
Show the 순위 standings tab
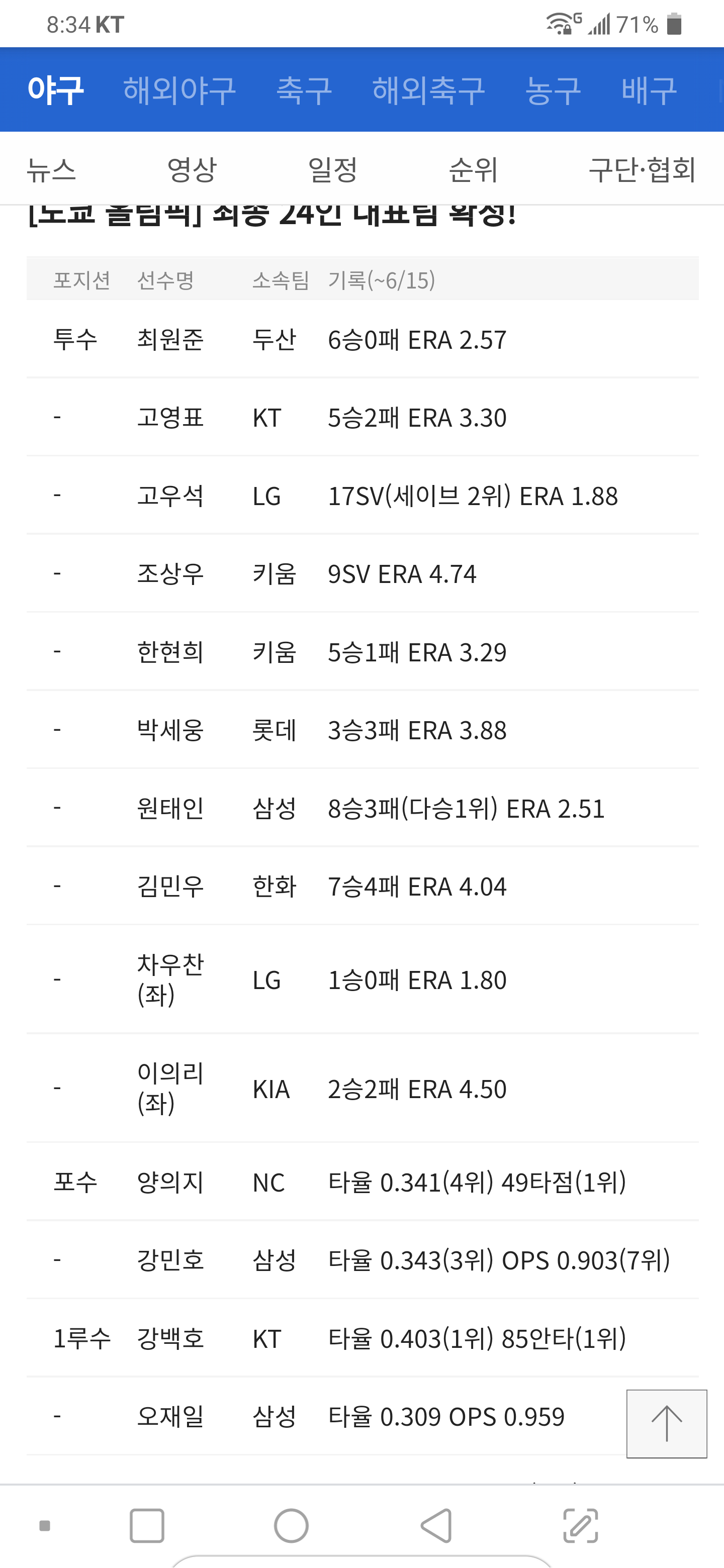click(473, 169)
